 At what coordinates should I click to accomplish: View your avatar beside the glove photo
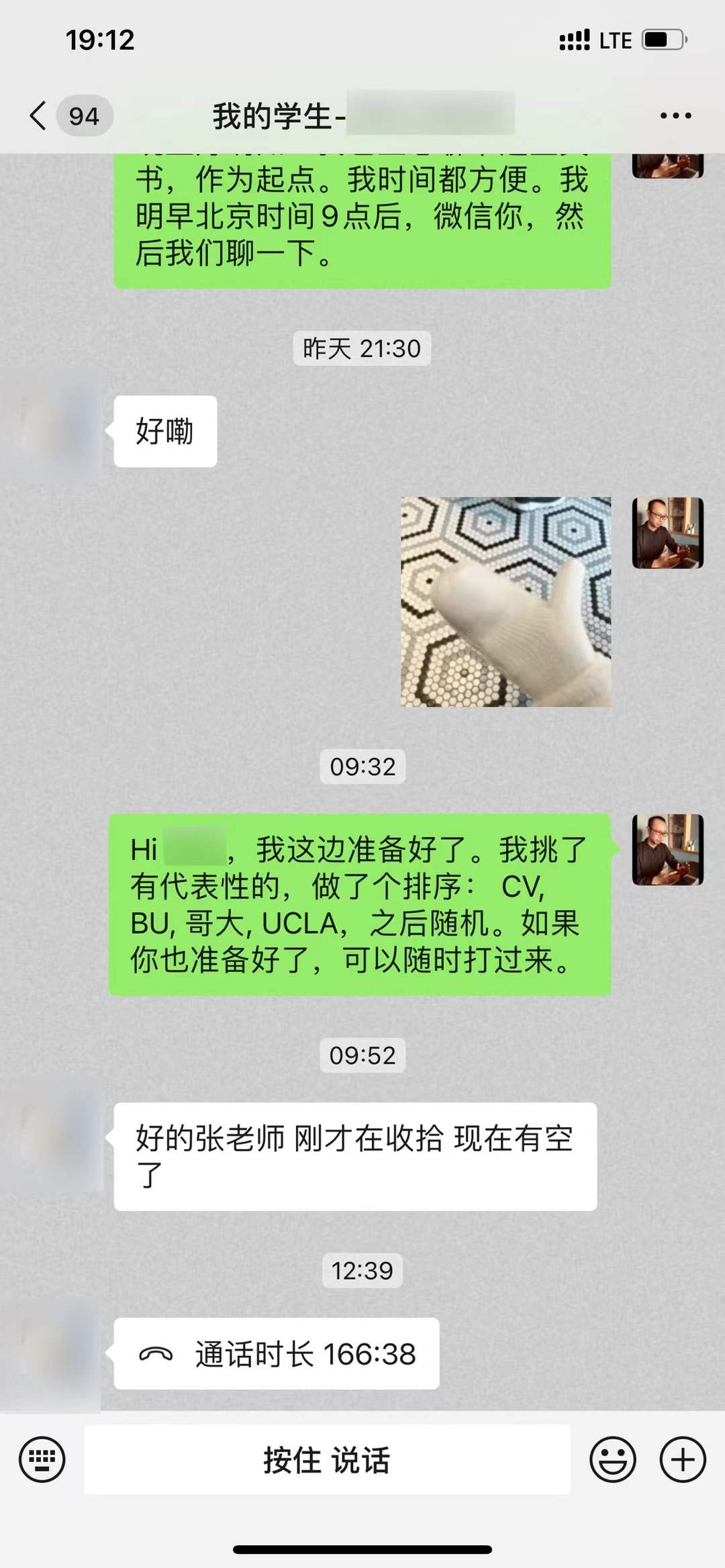click(667, 533)
